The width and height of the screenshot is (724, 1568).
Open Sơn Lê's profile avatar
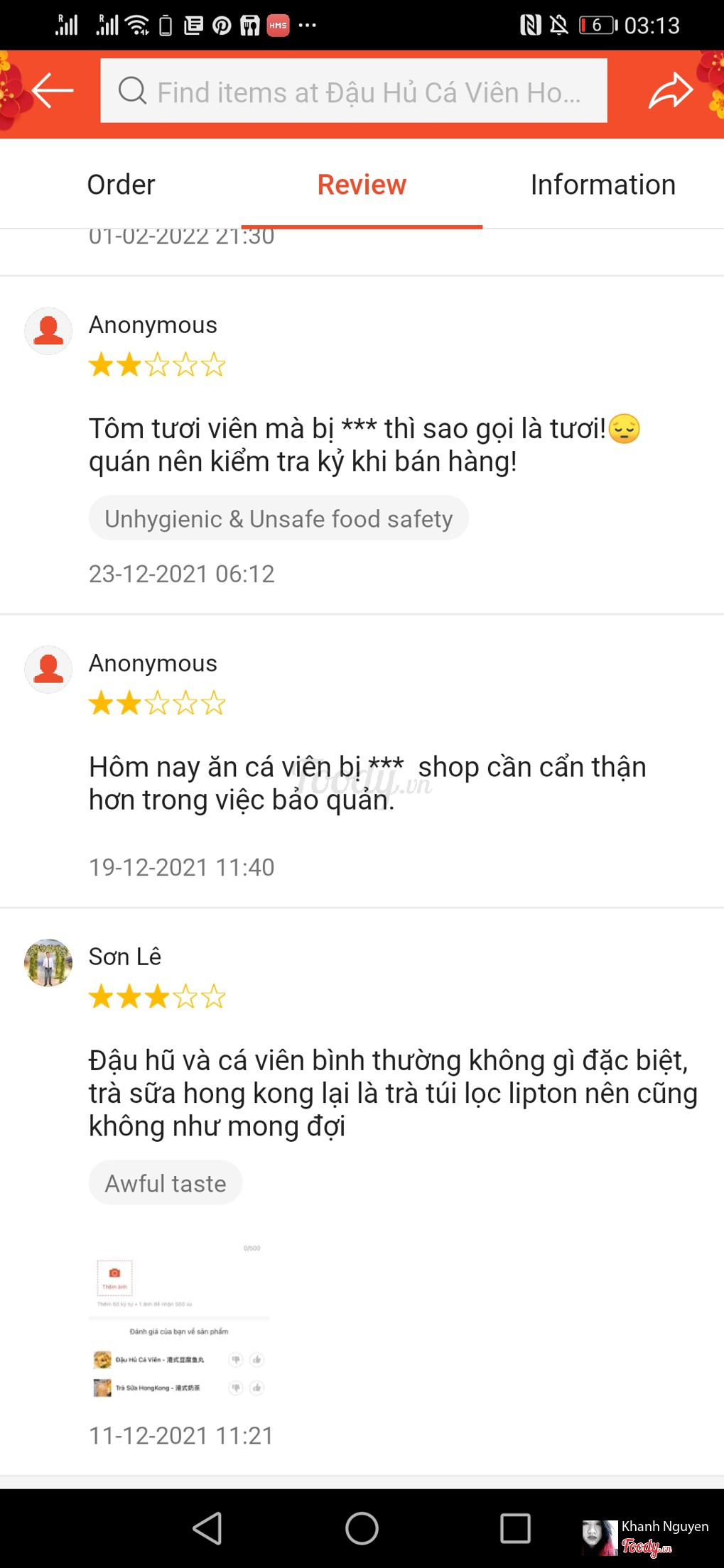click(x=48, y=962)
